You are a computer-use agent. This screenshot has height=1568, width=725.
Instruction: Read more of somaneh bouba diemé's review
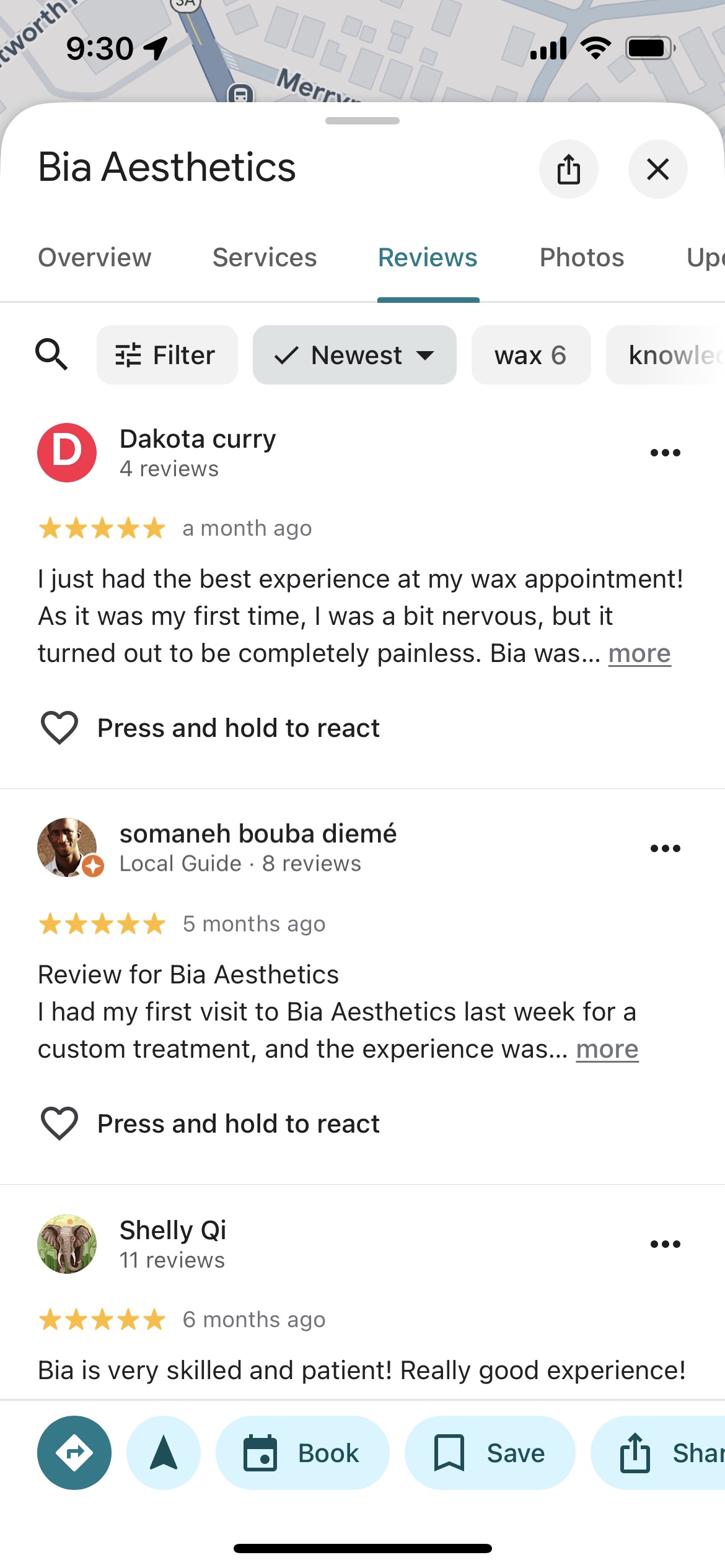[x=607, y=1050]
